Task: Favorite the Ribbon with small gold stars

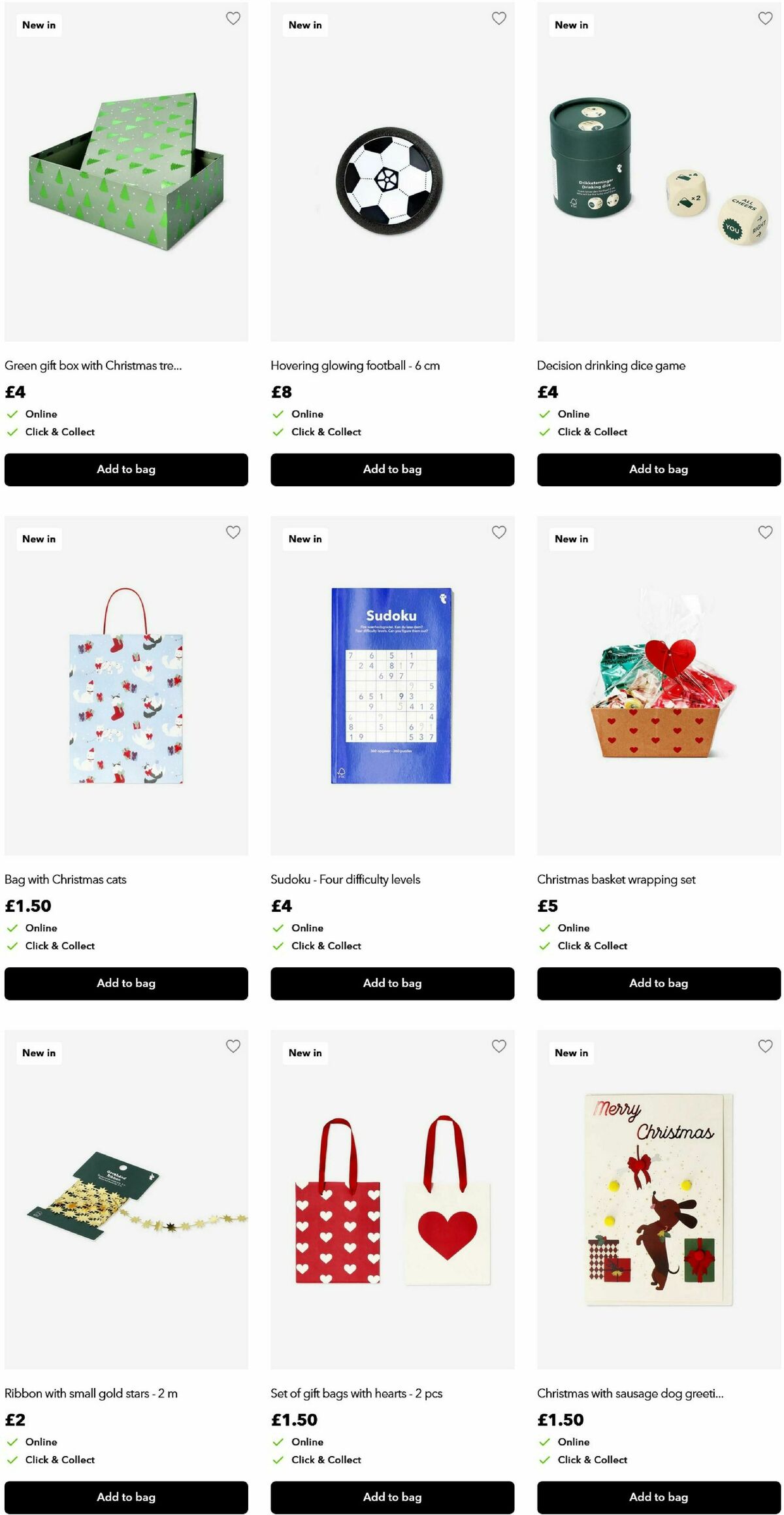Action: point(233,1046)
